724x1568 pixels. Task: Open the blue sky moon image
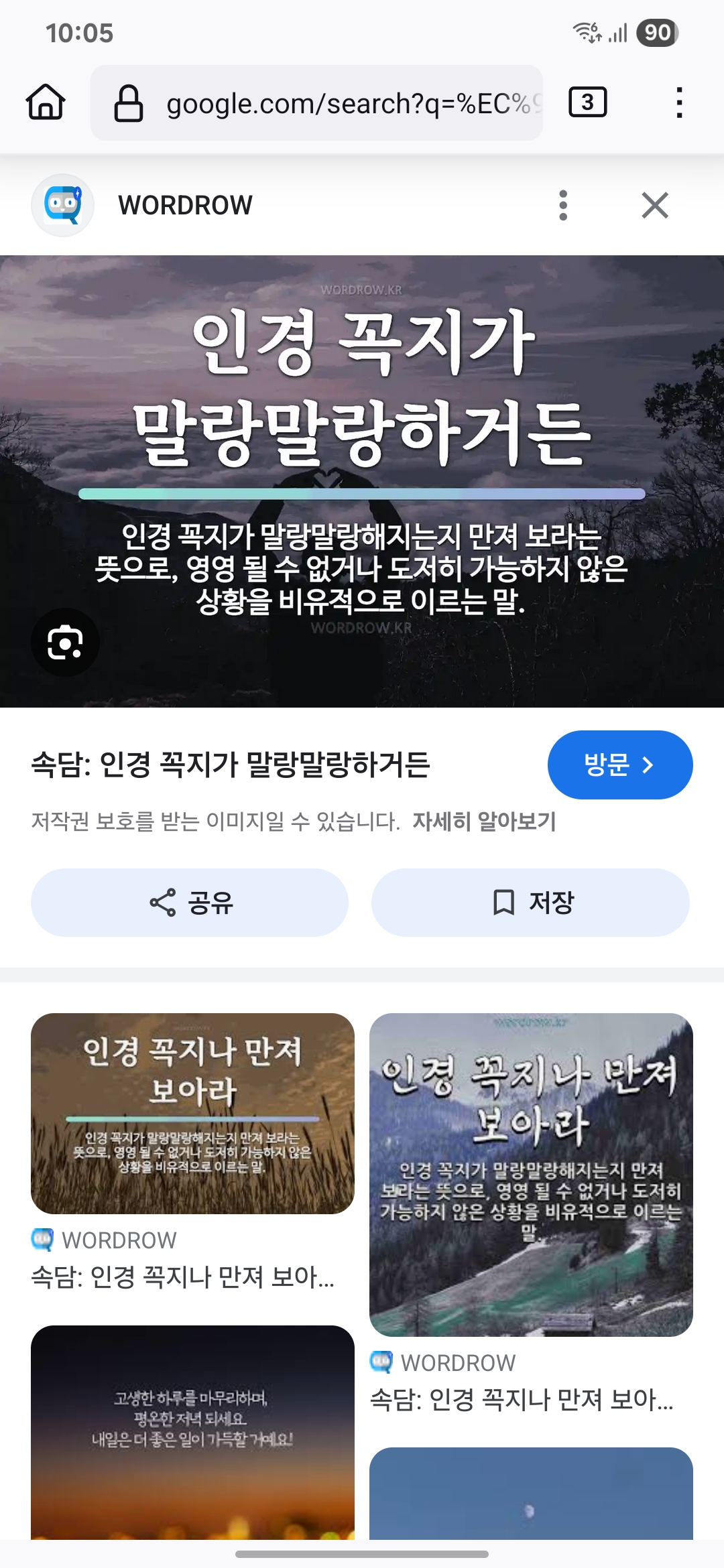(531, 1493)
